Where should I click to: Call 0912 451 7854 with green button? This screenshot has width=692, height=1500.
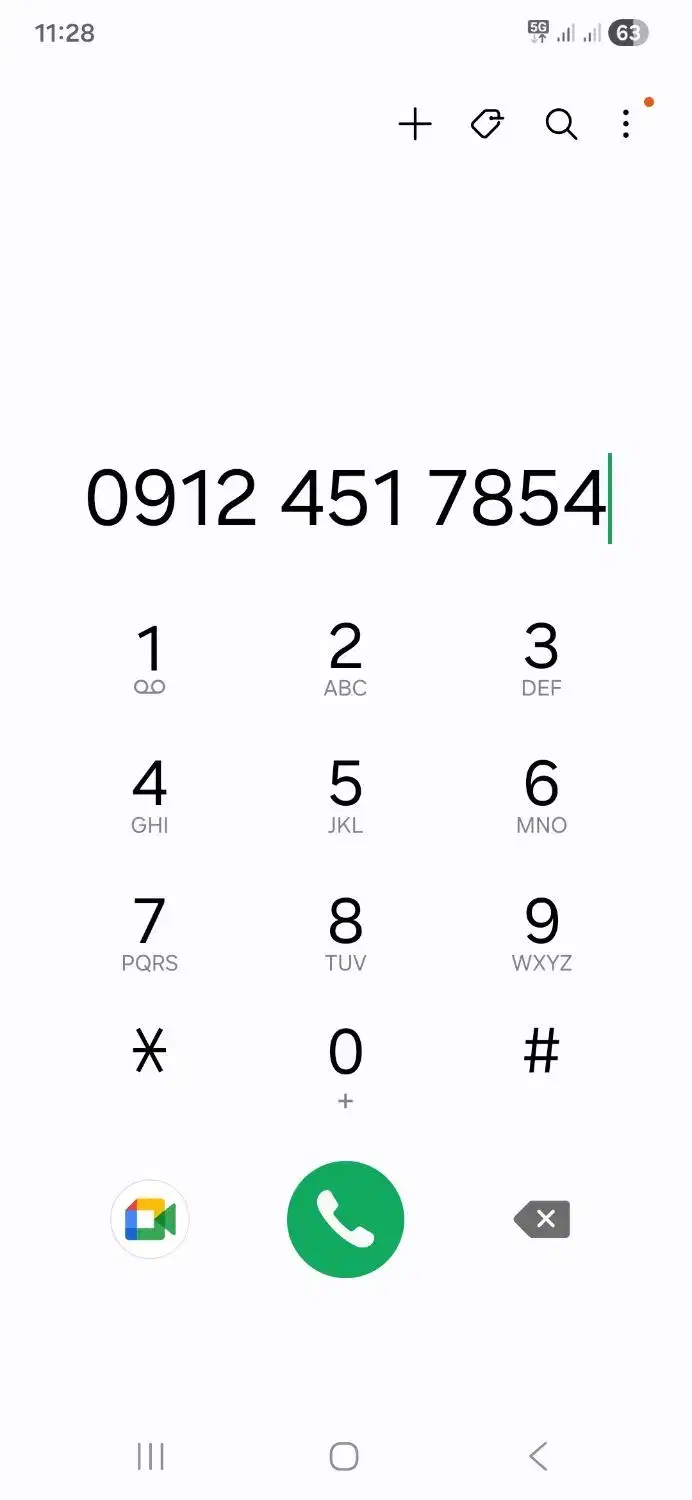(345, 1219)
